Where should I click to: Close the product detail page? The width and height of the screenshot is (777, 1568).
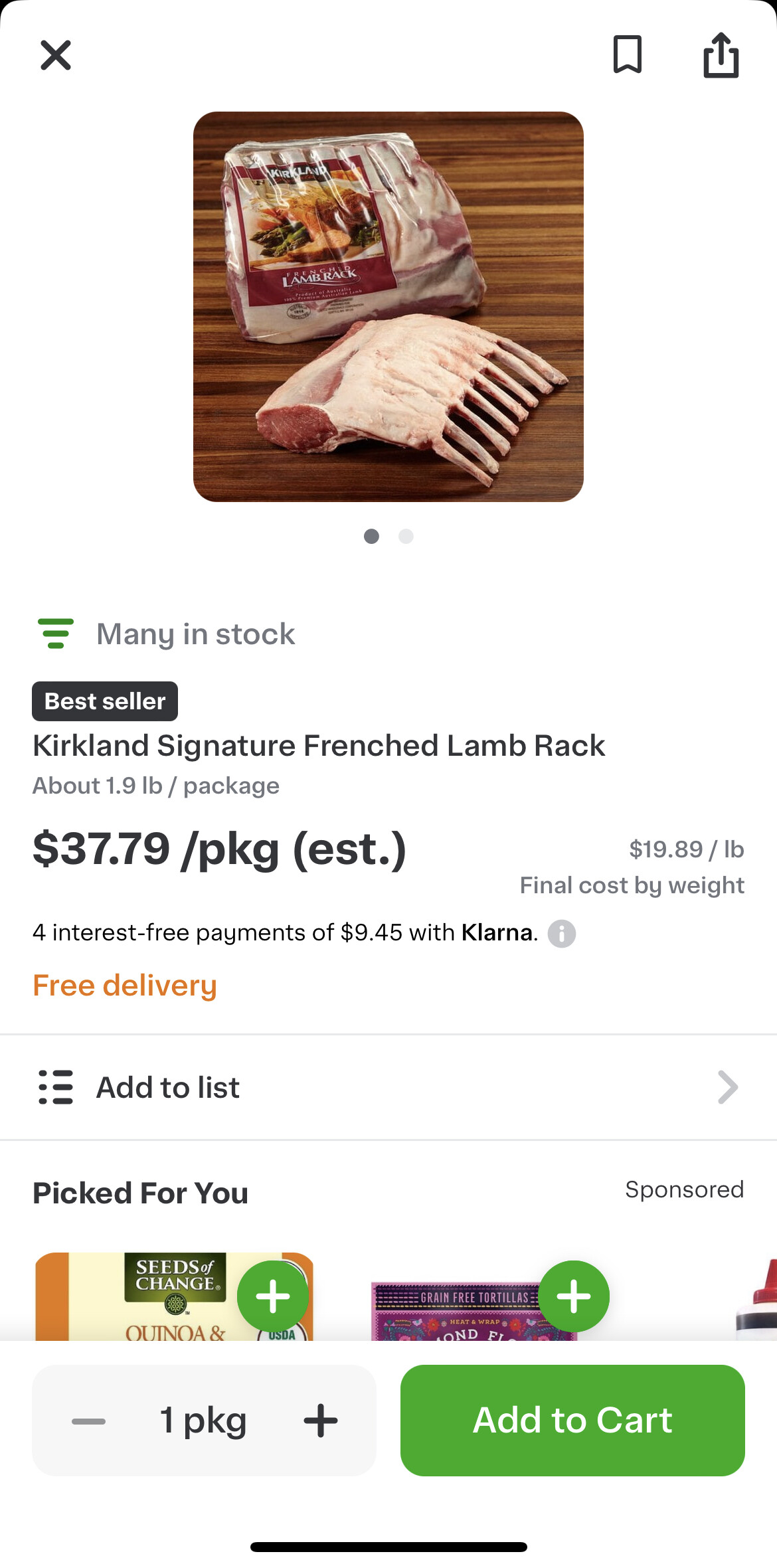56,55
